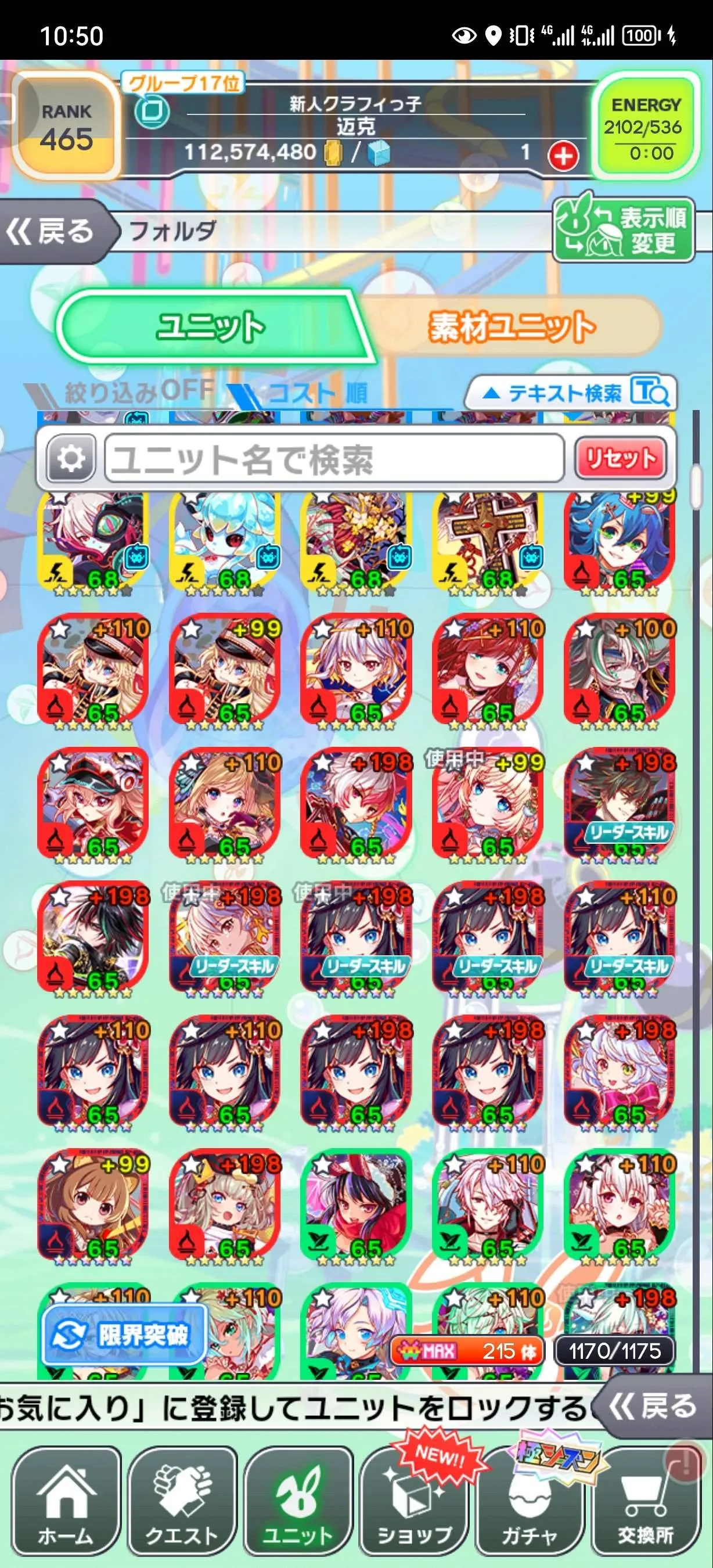Tap the red plus button to add gems
This screenshot has width=713, height=1568.
pyautogui.click(x=563, y=155)
